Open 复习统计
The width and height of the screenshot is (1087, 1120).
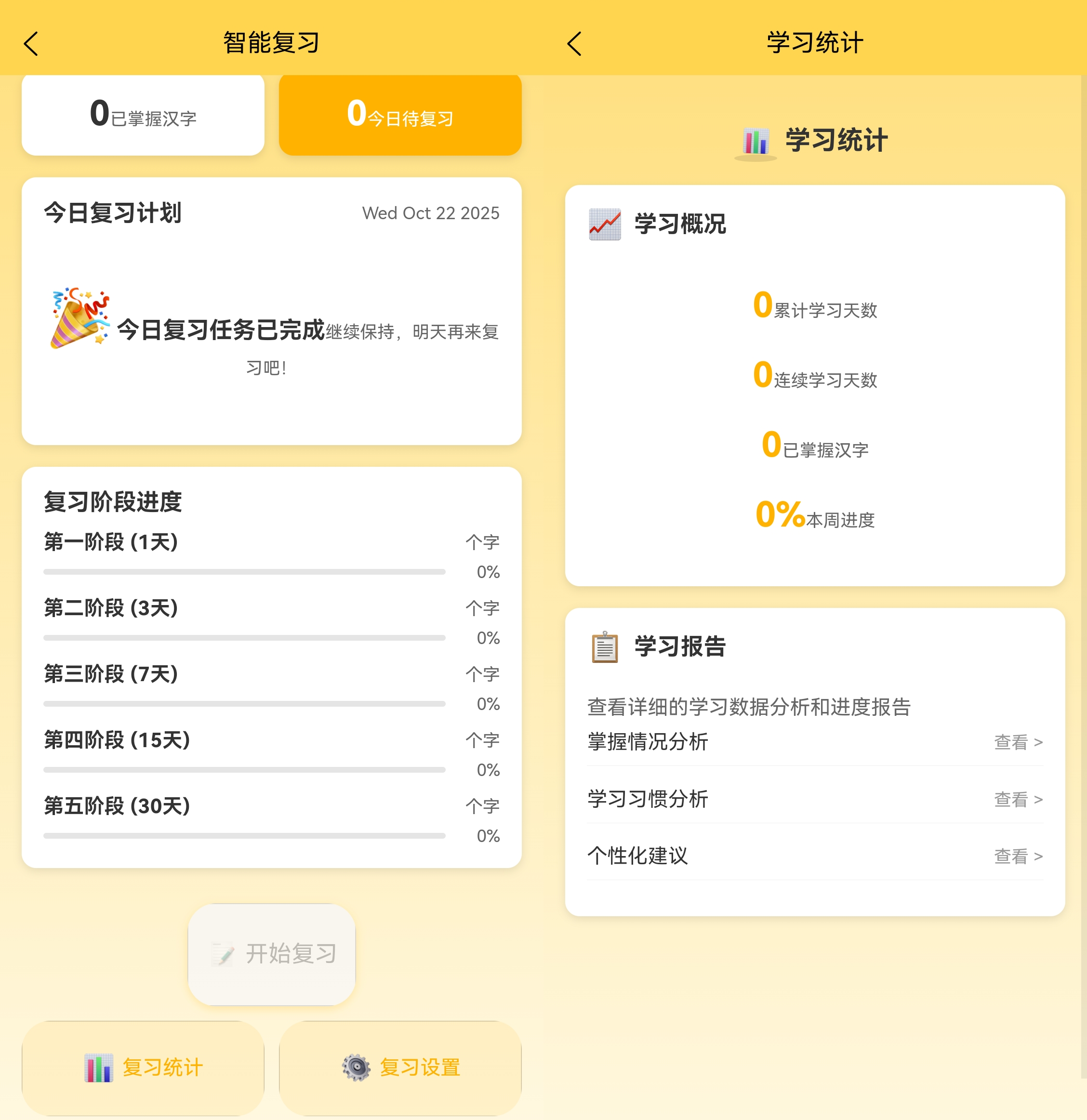(x=143, y=1067)
